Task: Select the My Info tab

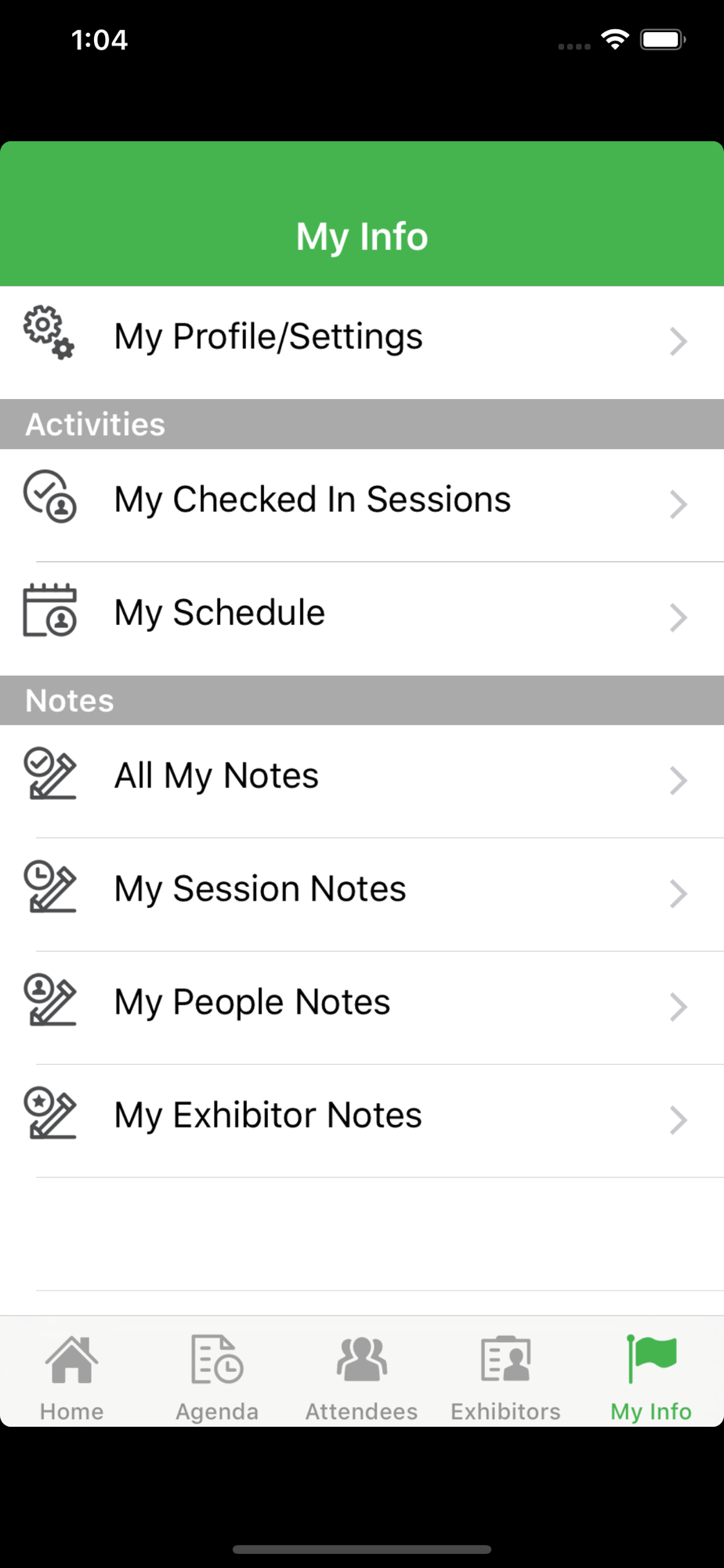Action: pyautogui.click(x=650, y=1377)
